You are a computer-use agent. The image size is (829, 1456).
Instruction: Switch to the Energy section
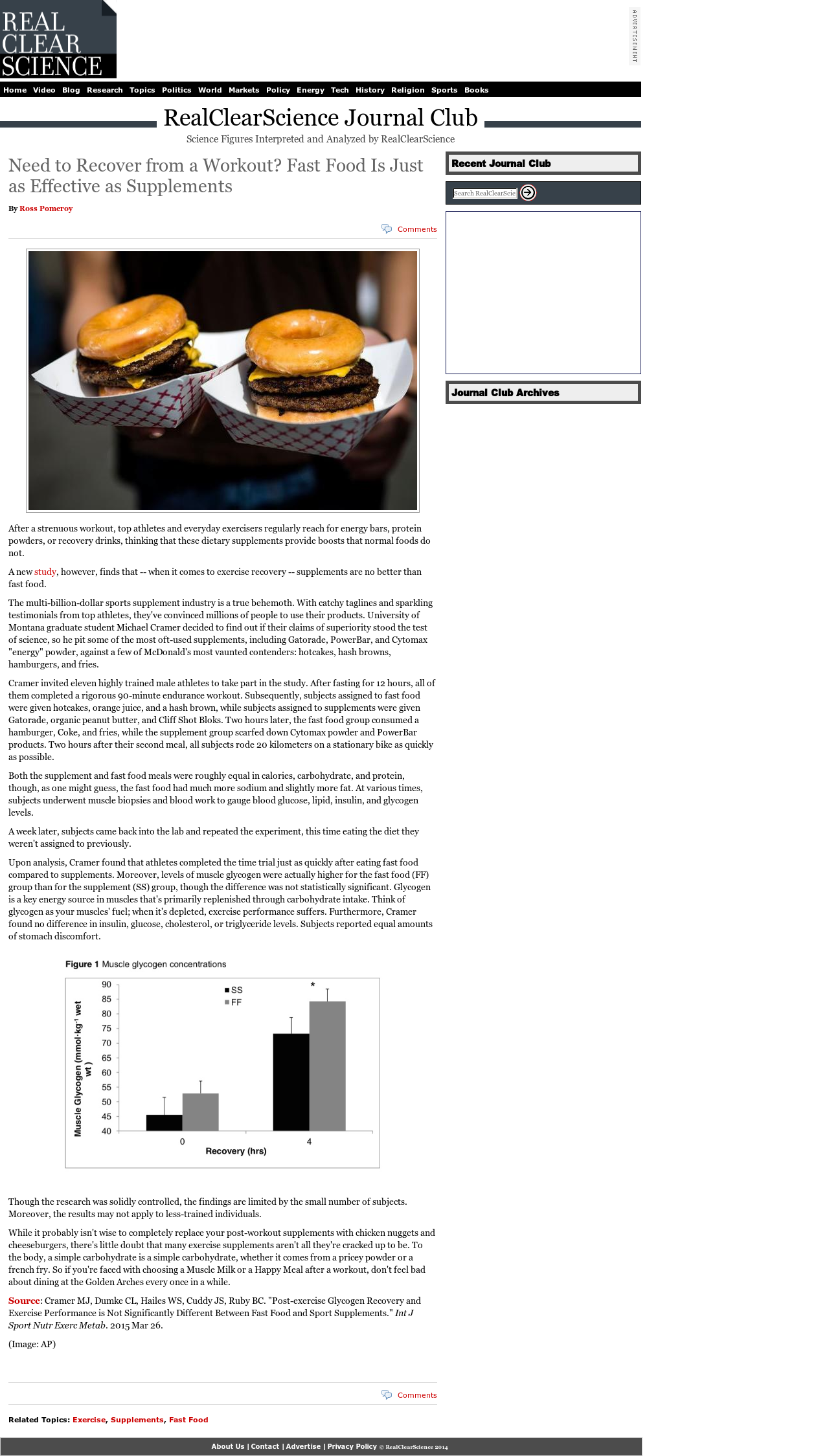pos(310,90)
